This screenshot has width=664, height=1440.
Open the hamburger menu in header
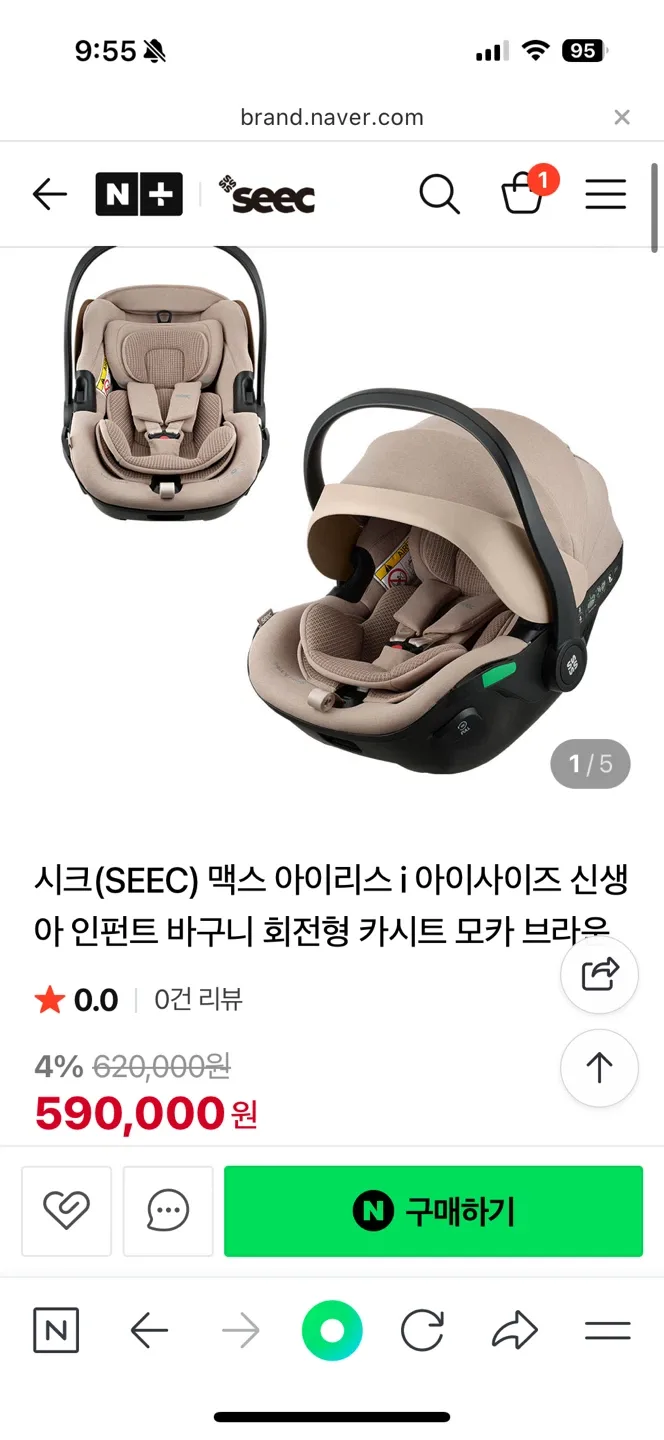coord(605,194)
